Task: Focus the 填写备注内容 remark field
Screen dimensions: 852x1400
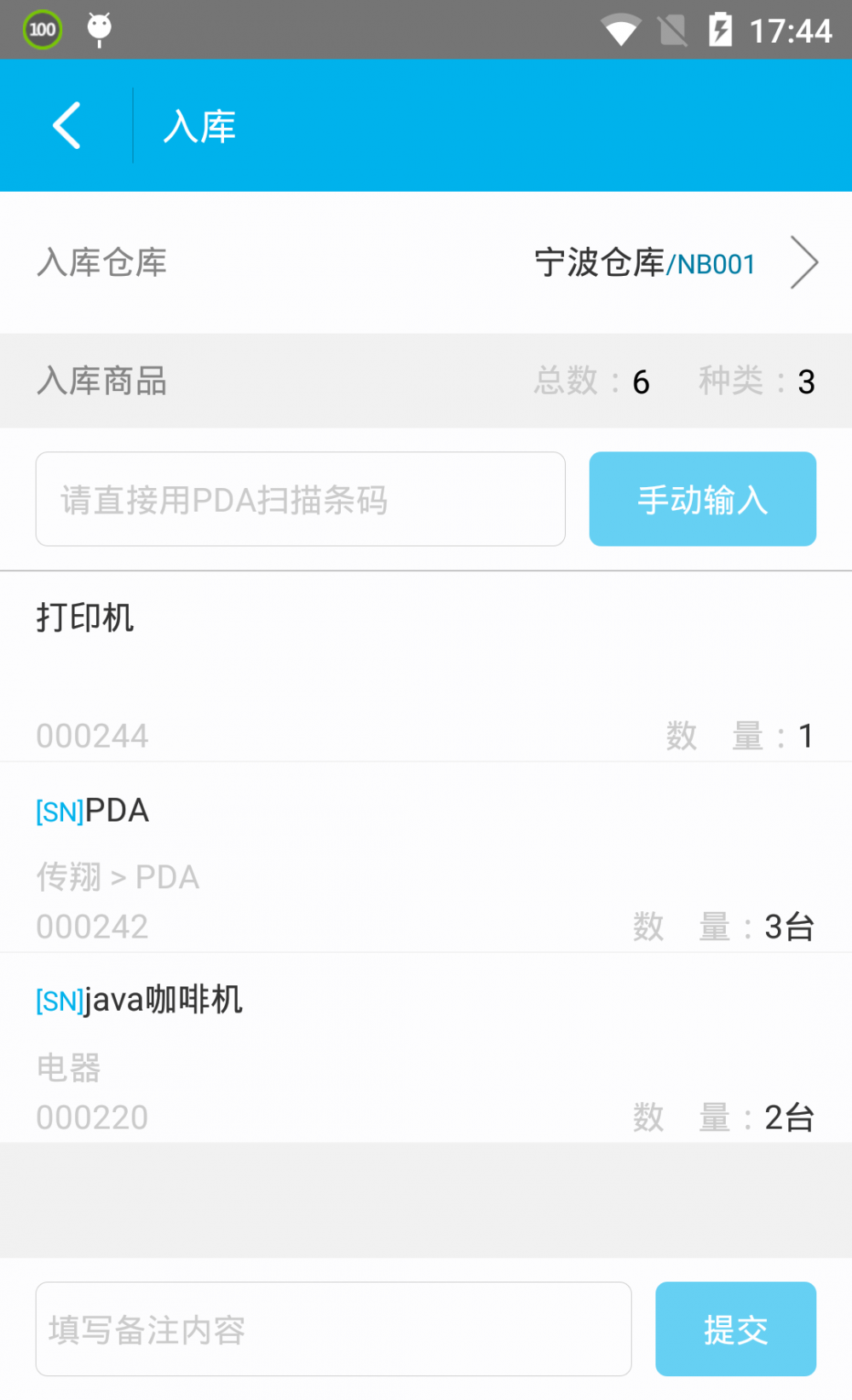Action: (x=334, y=1329)
